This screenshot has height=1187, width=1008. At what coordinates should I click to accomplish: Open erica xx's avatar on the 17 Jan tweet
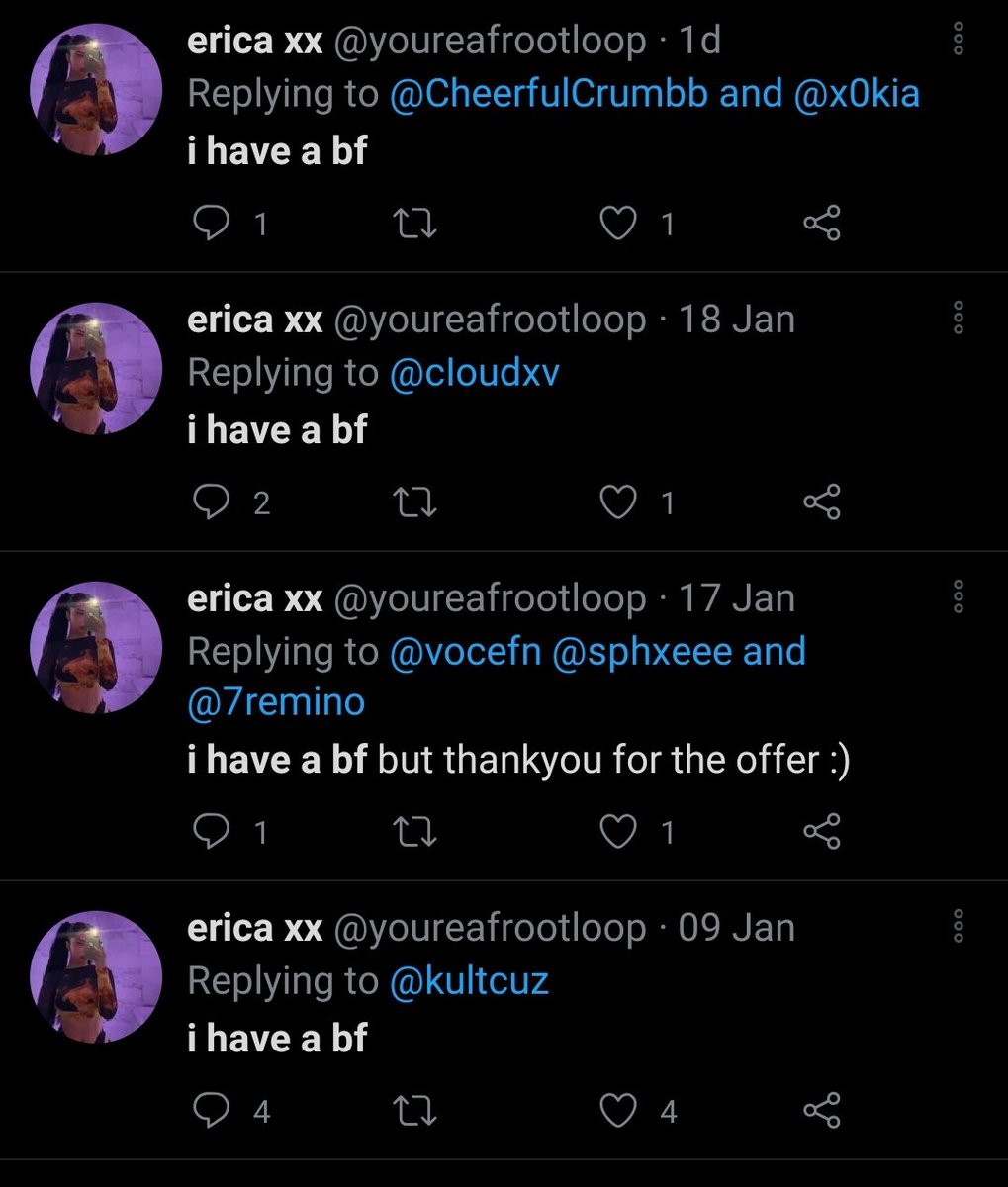click(97, 648)
